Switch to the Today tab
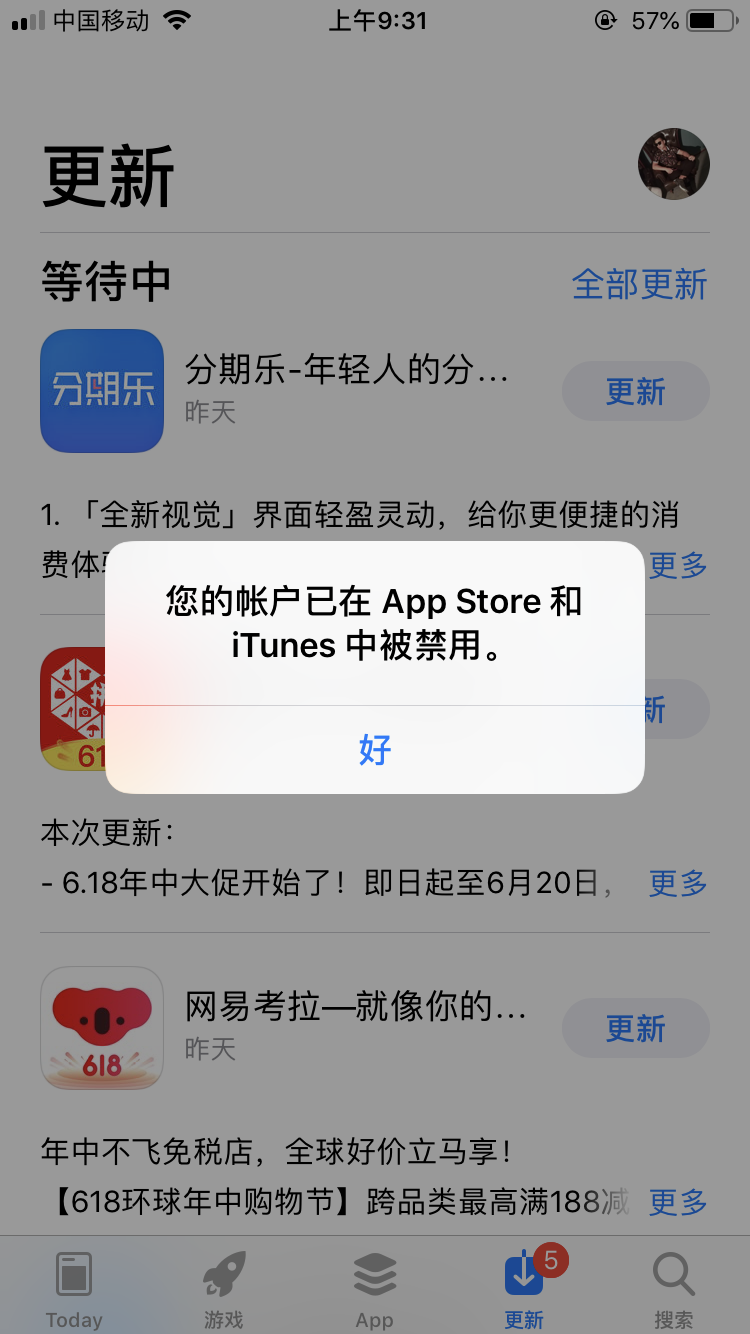The height and width of the screenshot is (1334, 750). pos(74,1288)
